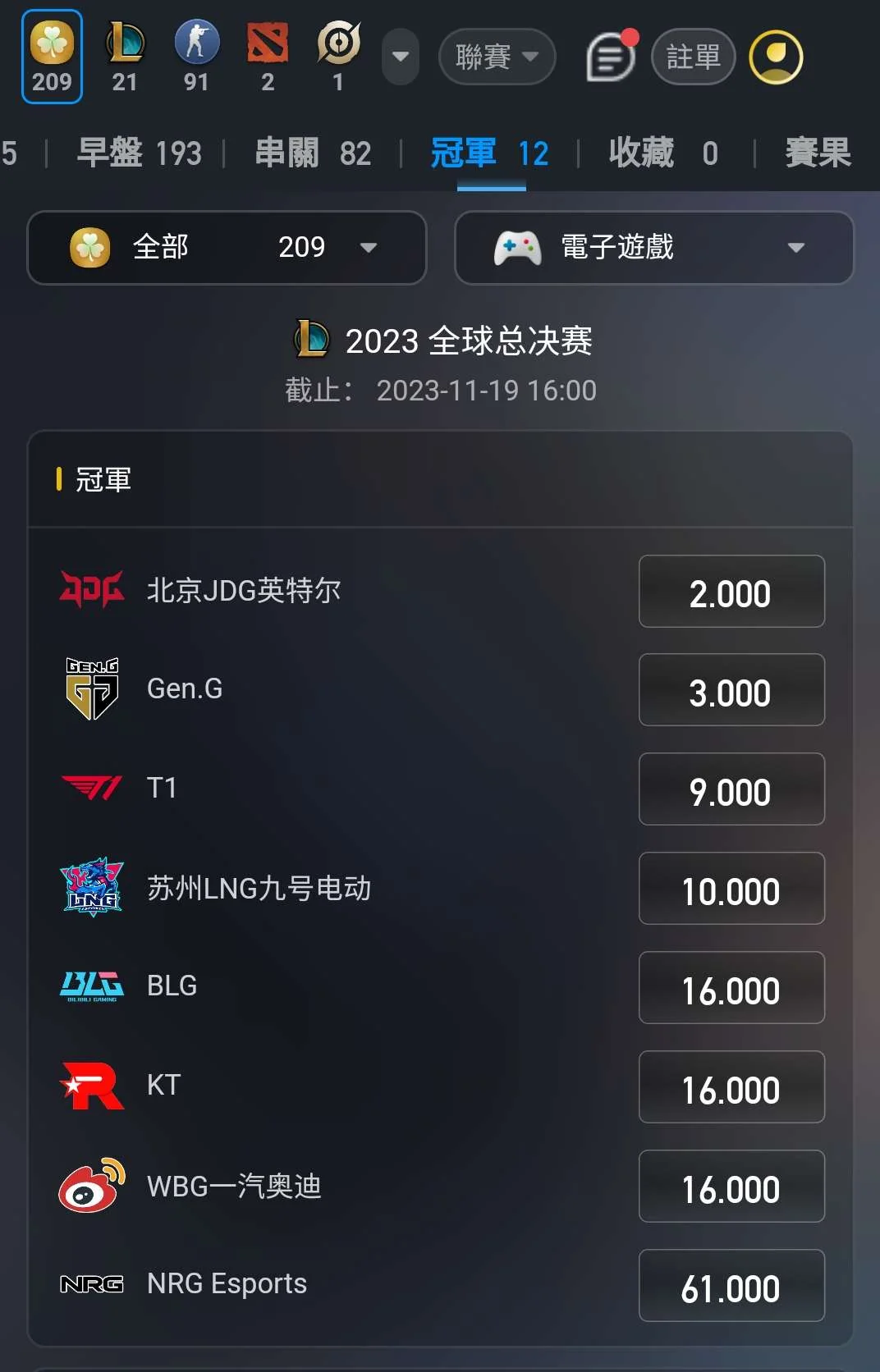Pick Gen.G odds 3.000
Image resolution: width=880 pixels, height=1372 pixels.
[x=731, y=690]
